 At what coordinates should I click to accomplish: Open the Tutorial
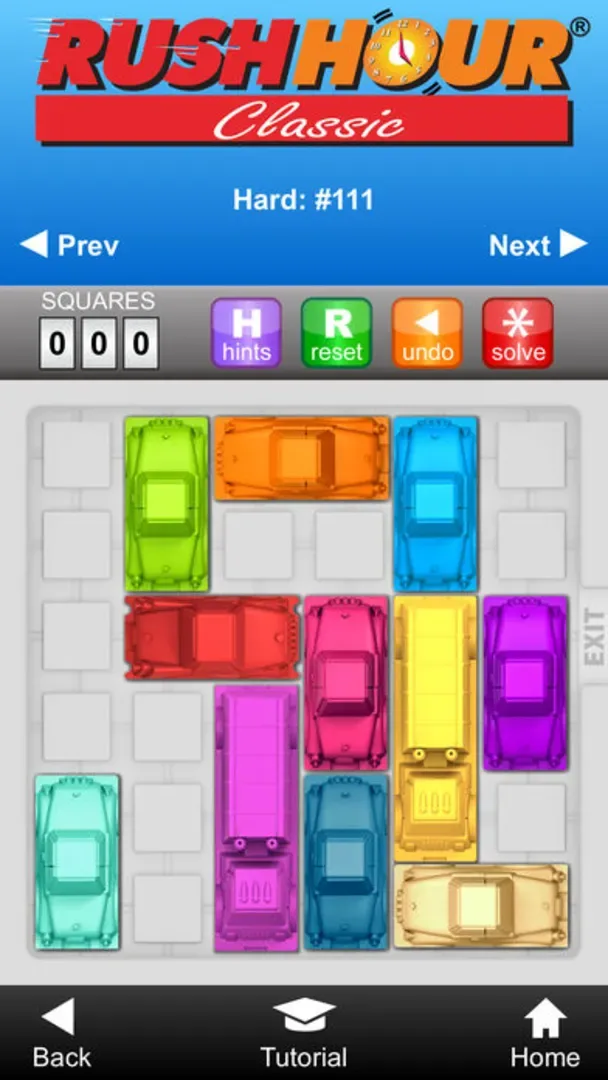pyautogui.click(x=304, y=1033)
